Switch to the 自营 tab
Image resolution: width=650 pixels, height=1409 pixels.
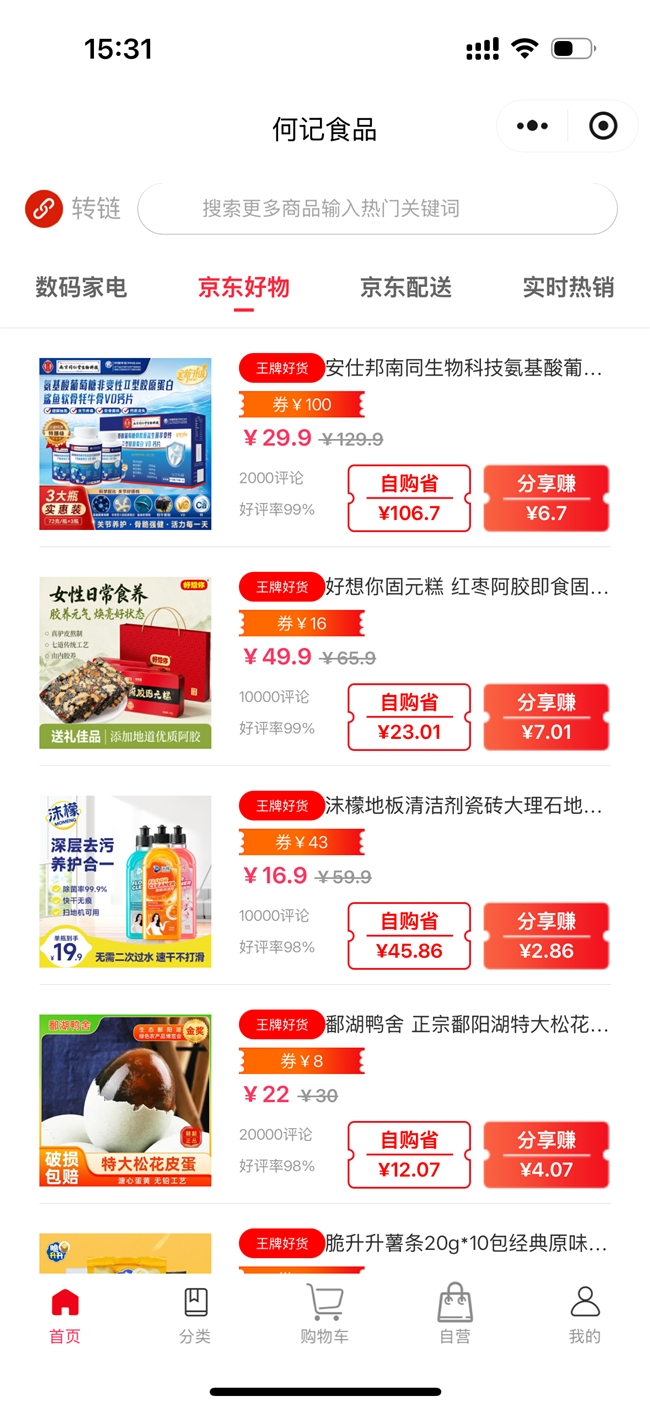pos(455,1315)
